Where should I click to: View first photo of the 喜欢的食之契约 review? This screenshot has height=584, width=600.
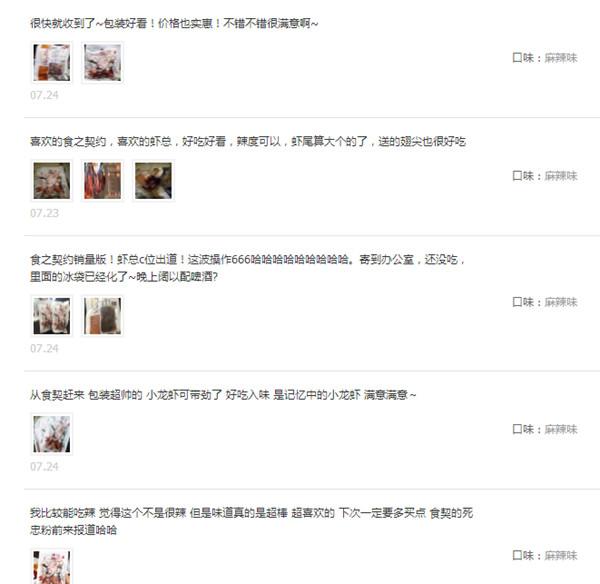pos(51,181)
